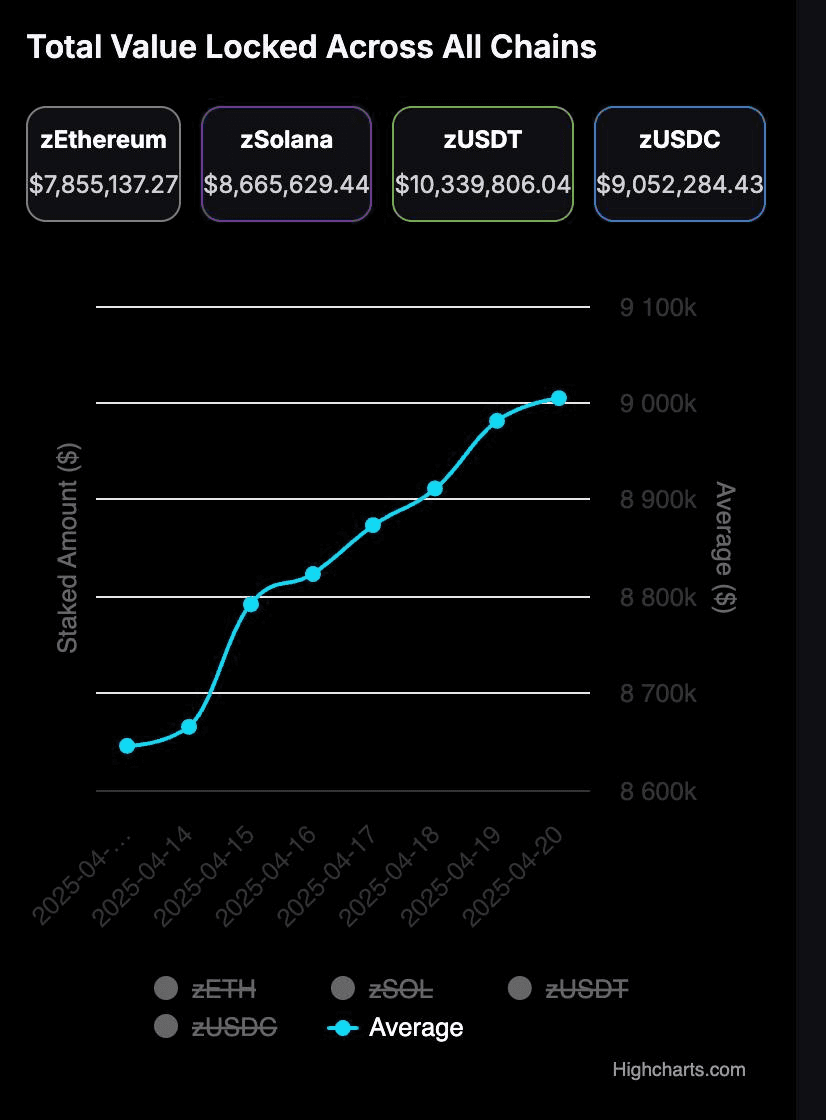The height and width of the screenshot is (1120, 826).
Task: Click the gray zSOL legend marker icon
Action: point(343,989)
